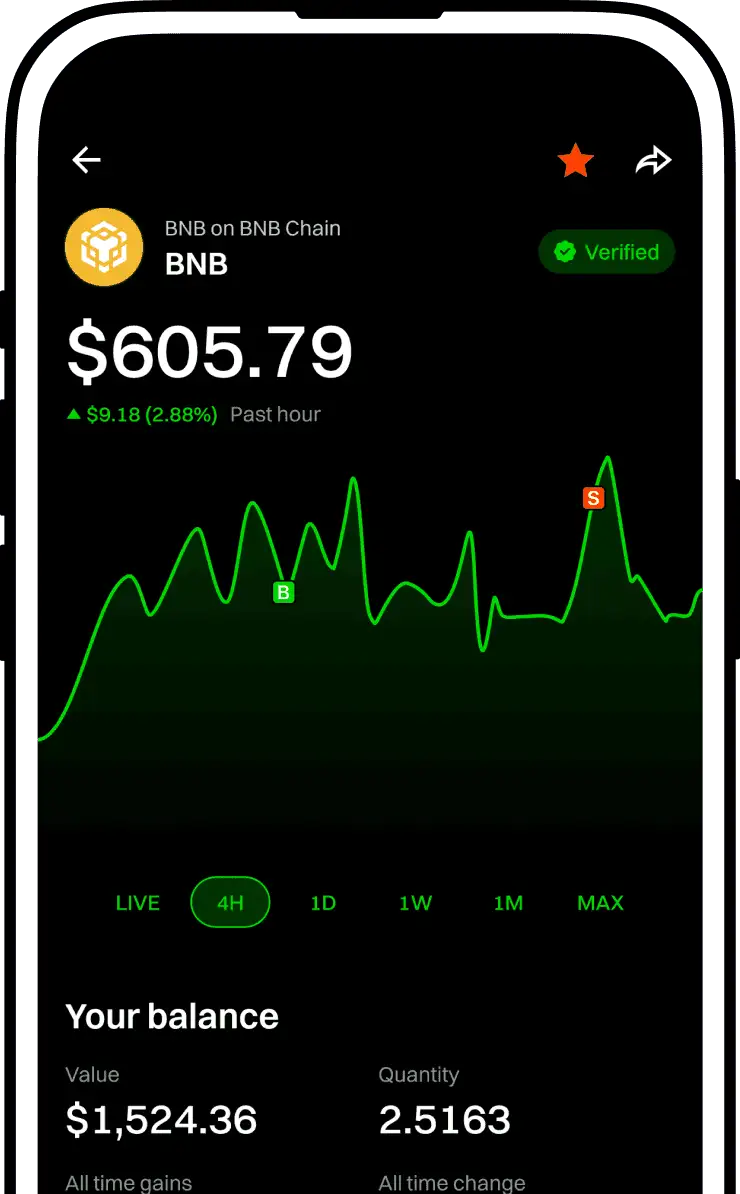Tap the back arrow to return
740x1194 pixels.
pos(86,160)
